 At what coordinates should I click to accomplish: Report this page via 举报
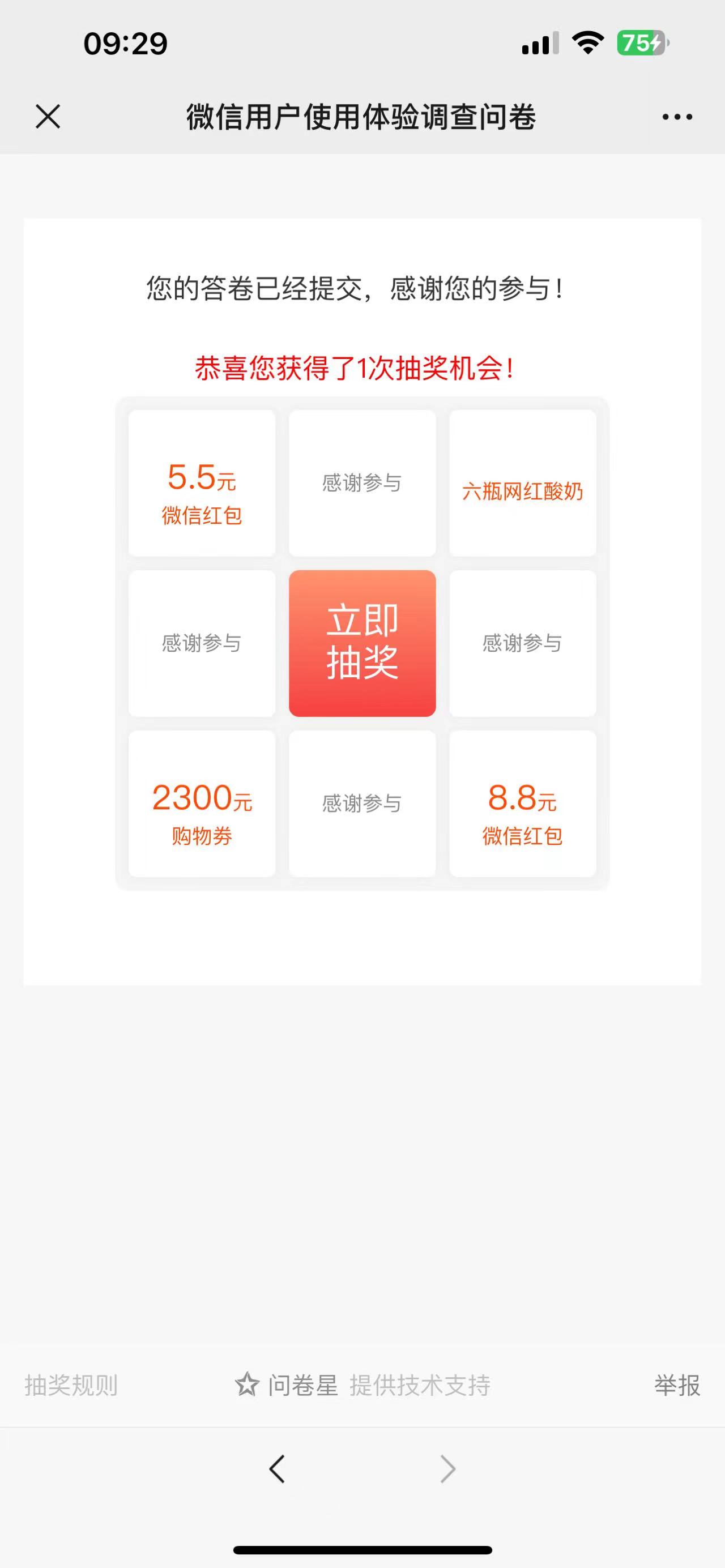coord(677,1386)
